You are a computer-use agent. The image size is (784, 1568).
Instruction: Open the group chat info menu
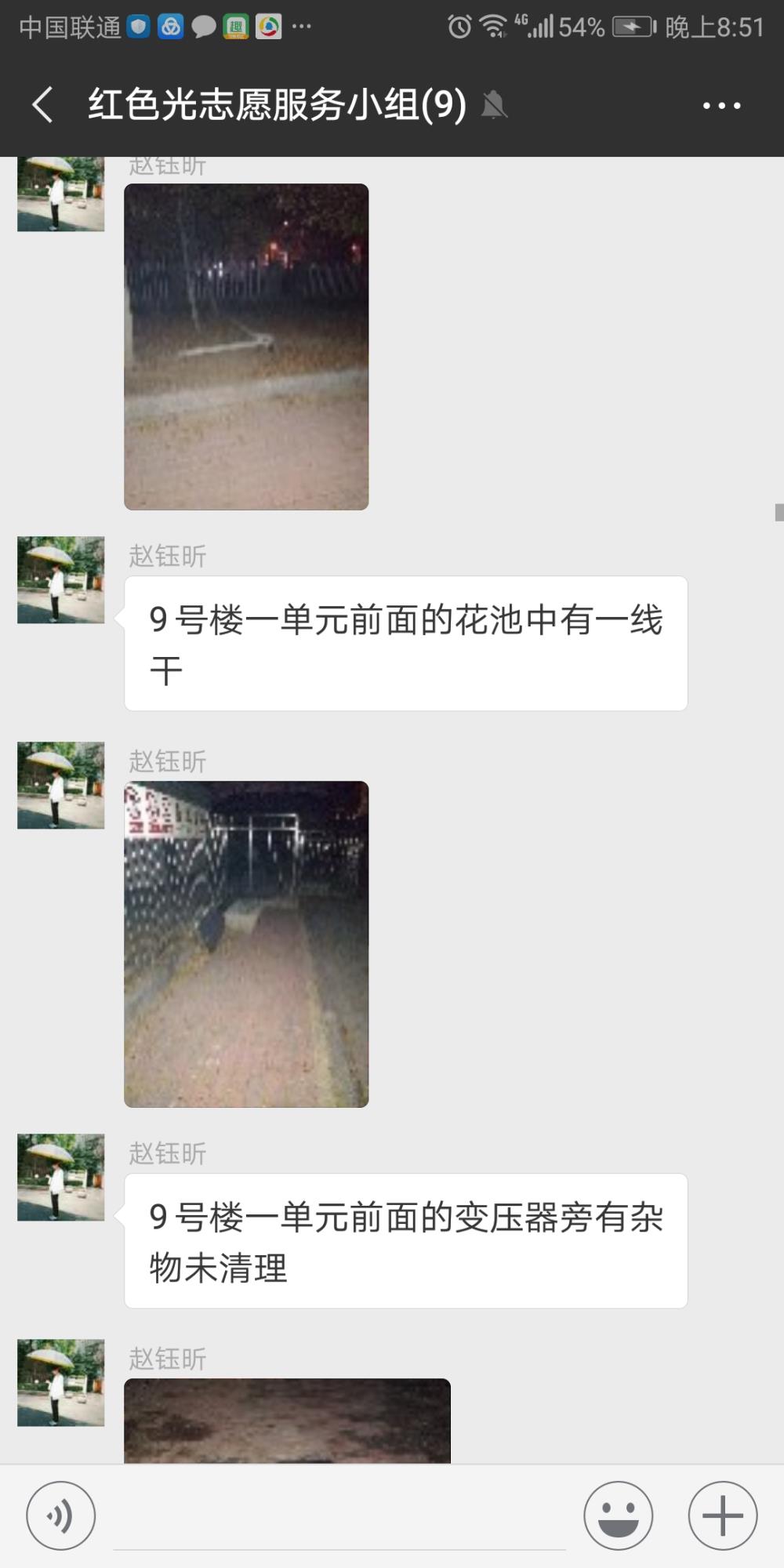[721, 105]
